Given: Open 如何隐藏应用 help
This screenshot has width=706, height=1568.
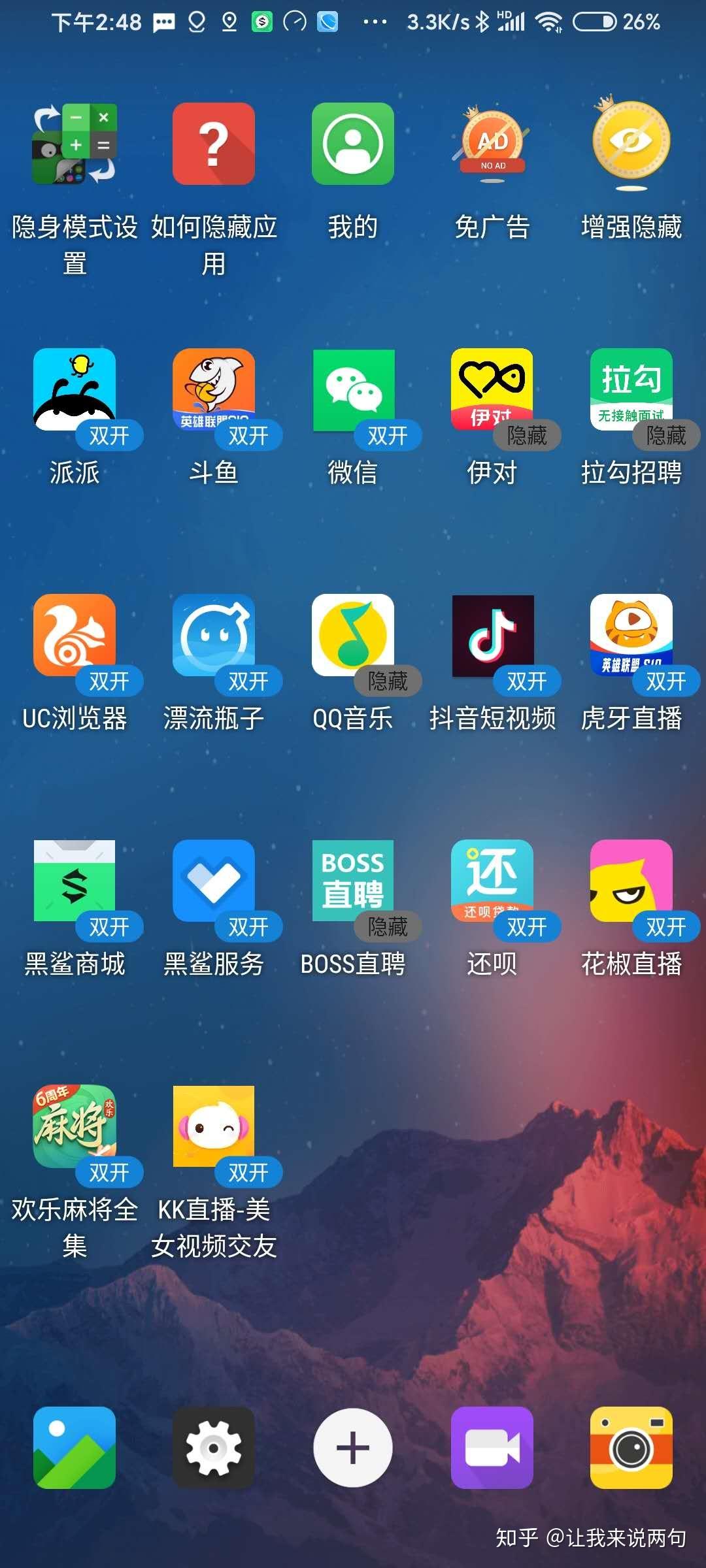Looking at the screenshot, I should click(x=214, y=144).
